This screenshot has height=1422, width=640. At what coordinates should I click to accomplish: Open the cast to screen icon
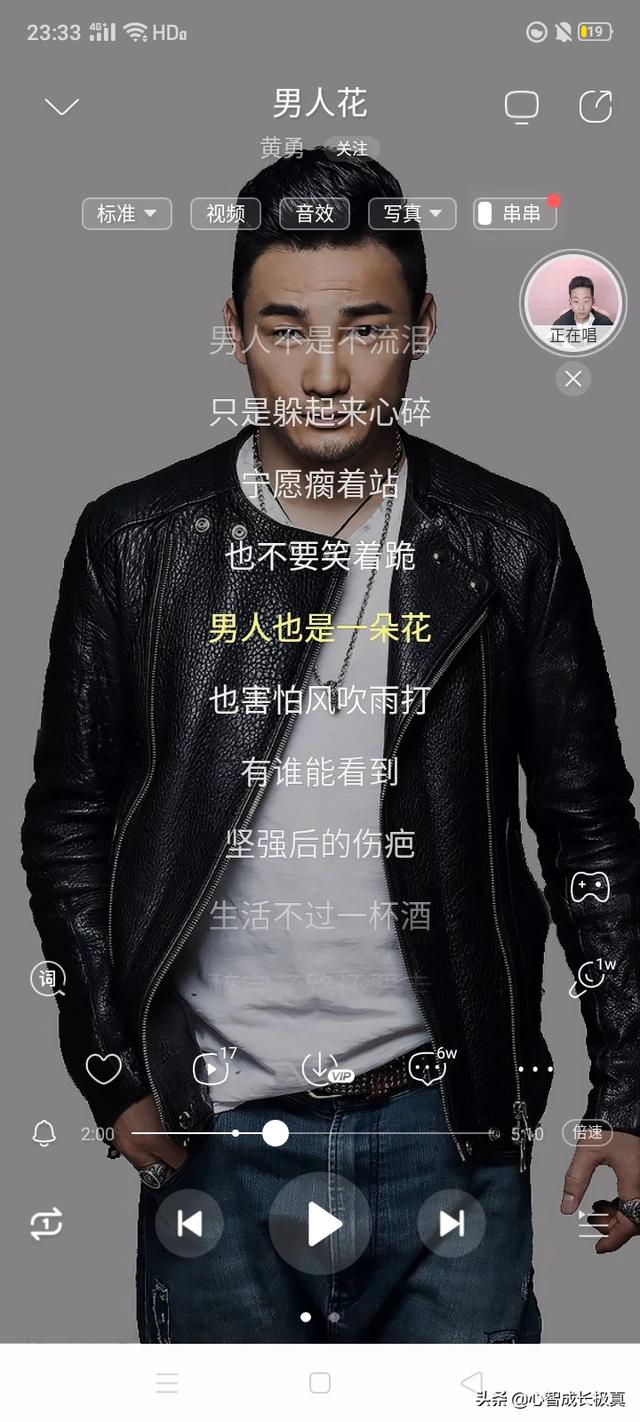coord(521,107)
